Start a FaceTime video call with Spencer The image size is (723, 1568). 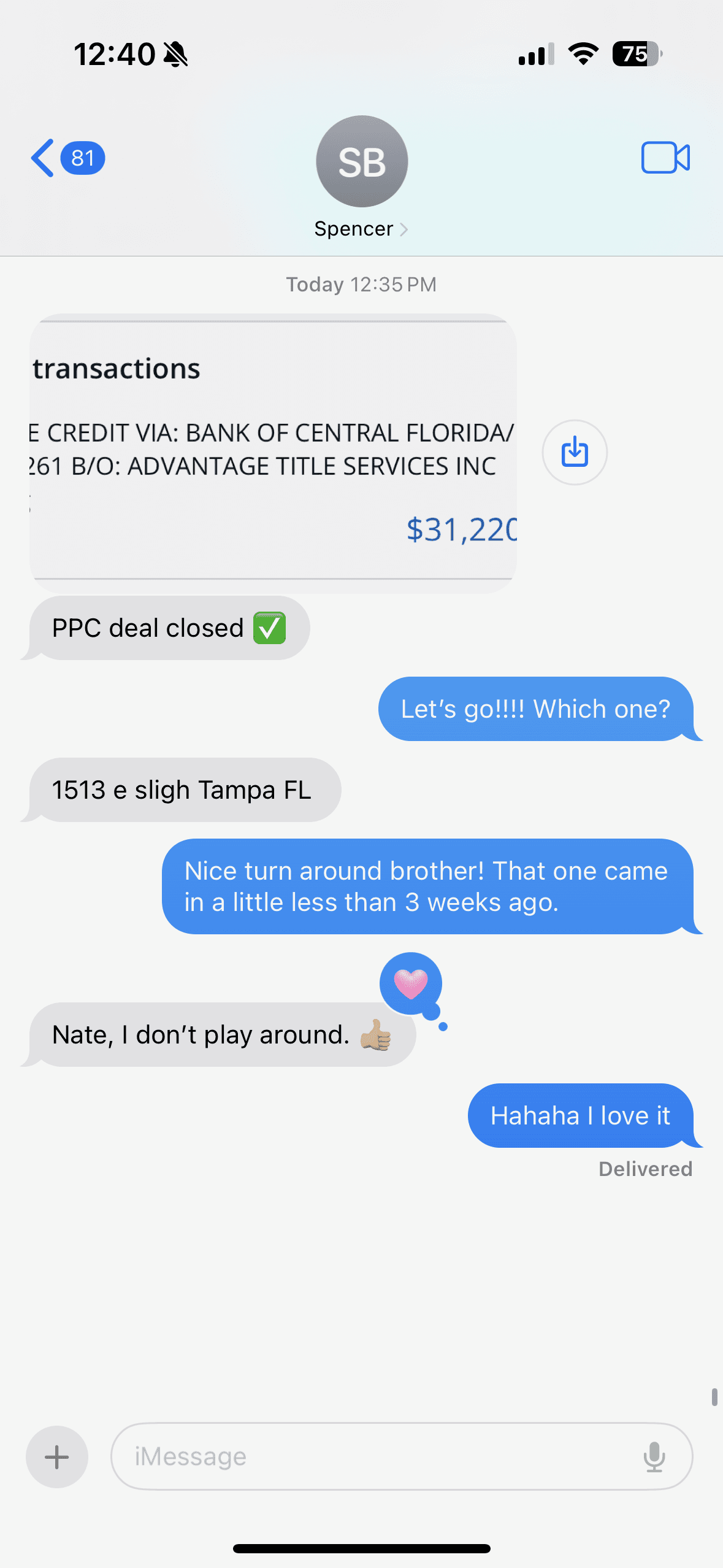665,158
